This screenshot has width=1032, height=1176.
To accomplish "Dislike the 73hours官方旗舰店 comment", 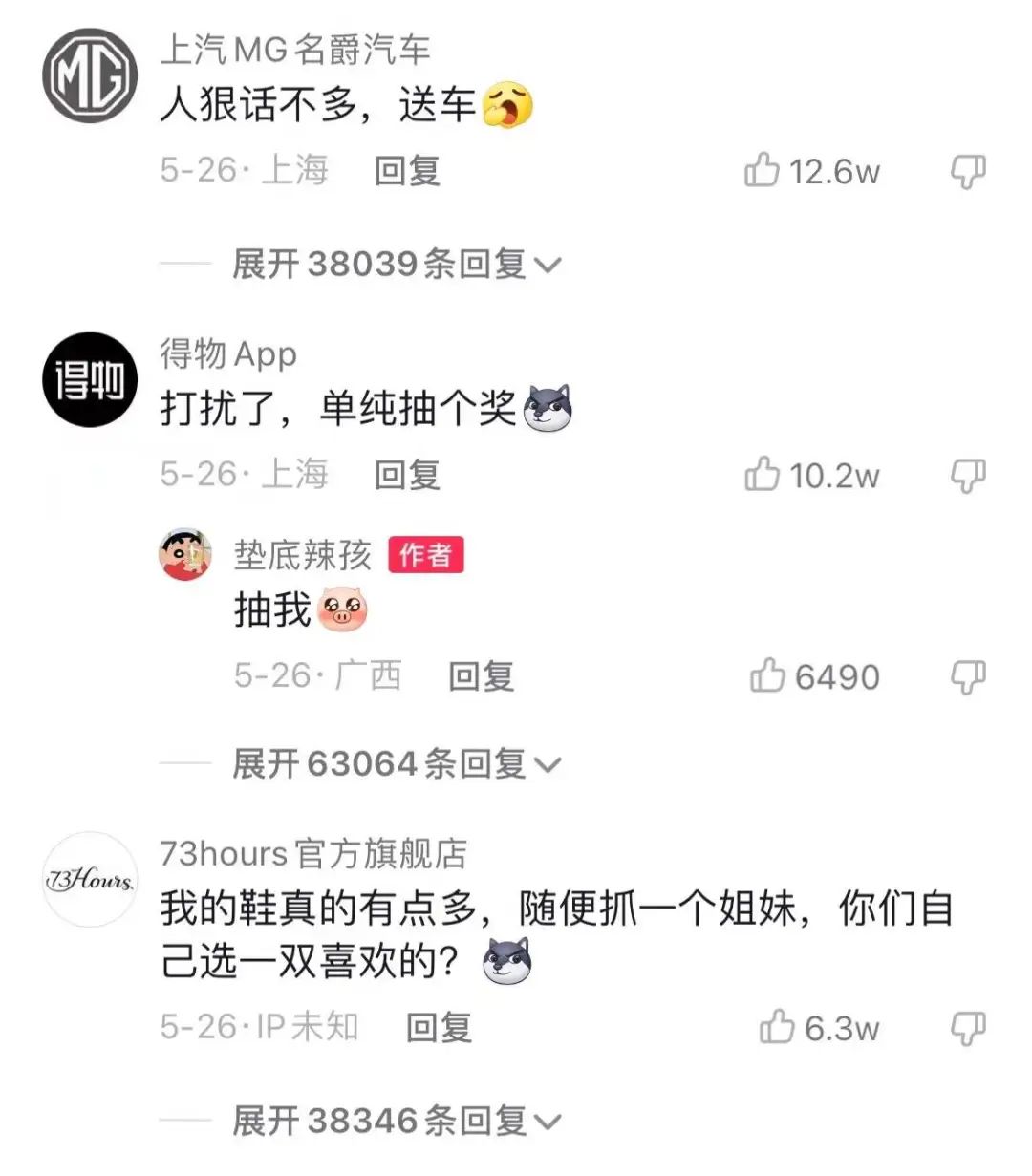I will [967, 1028].
